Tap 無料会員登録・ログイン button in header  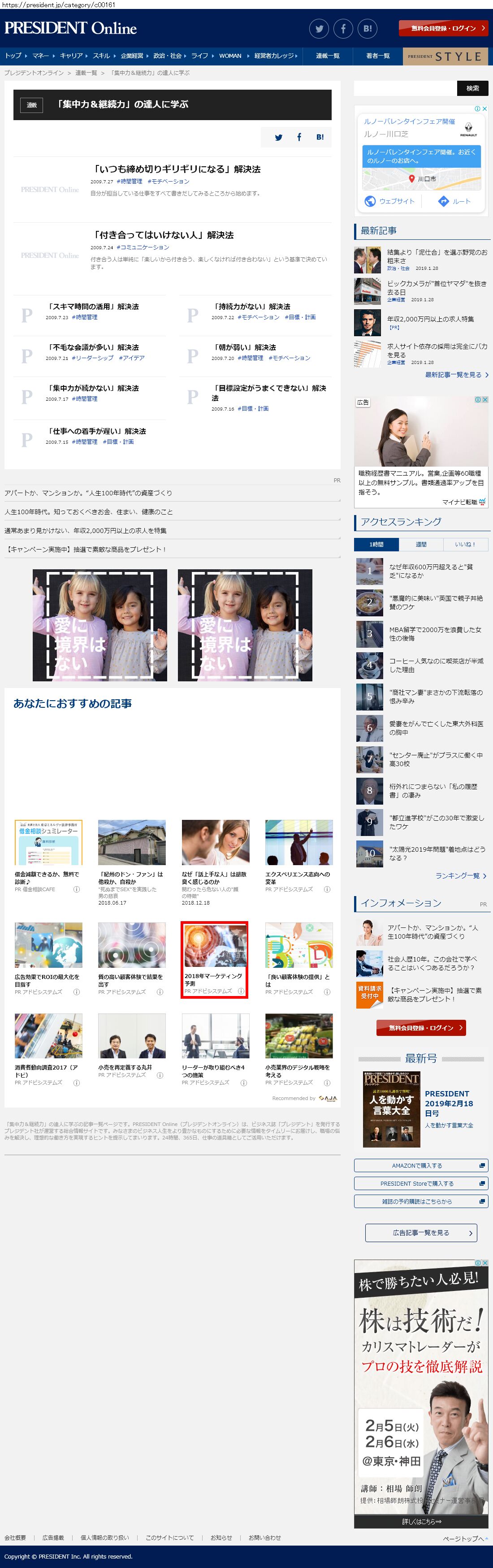click(444, 28)
